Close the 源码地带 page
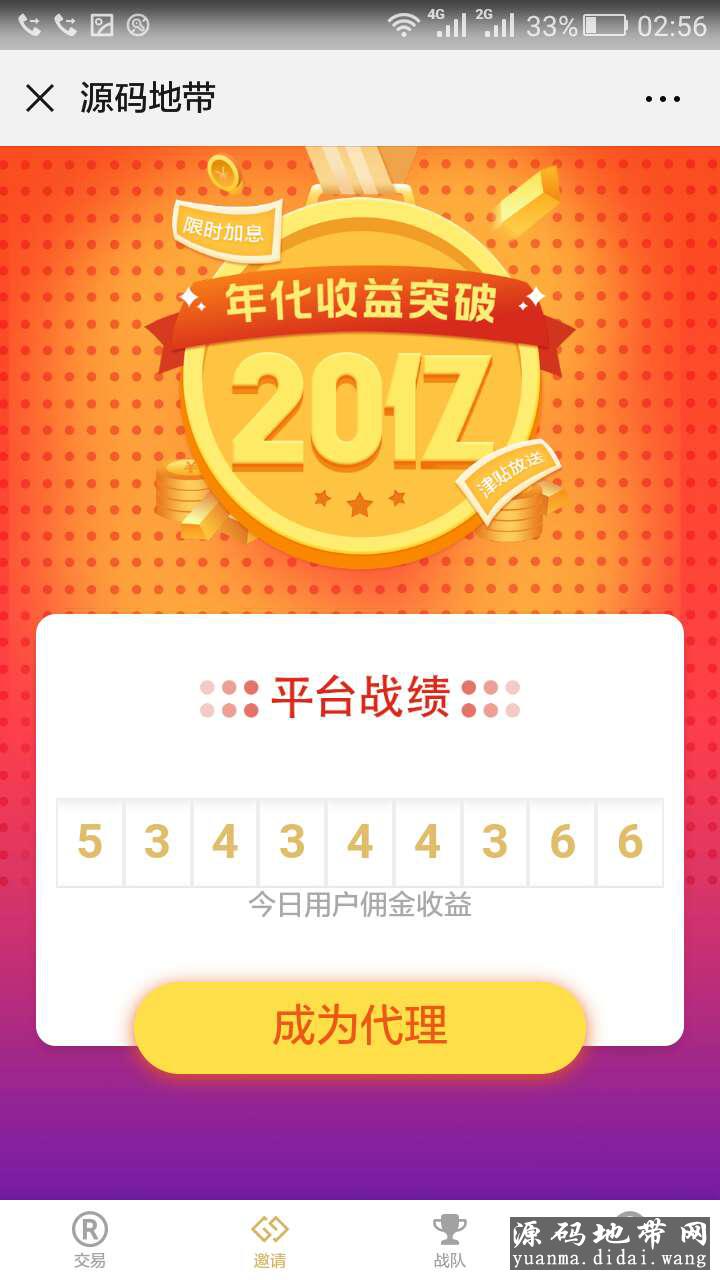The width and height of the screenshot is (720, 1280). point(40,98)
